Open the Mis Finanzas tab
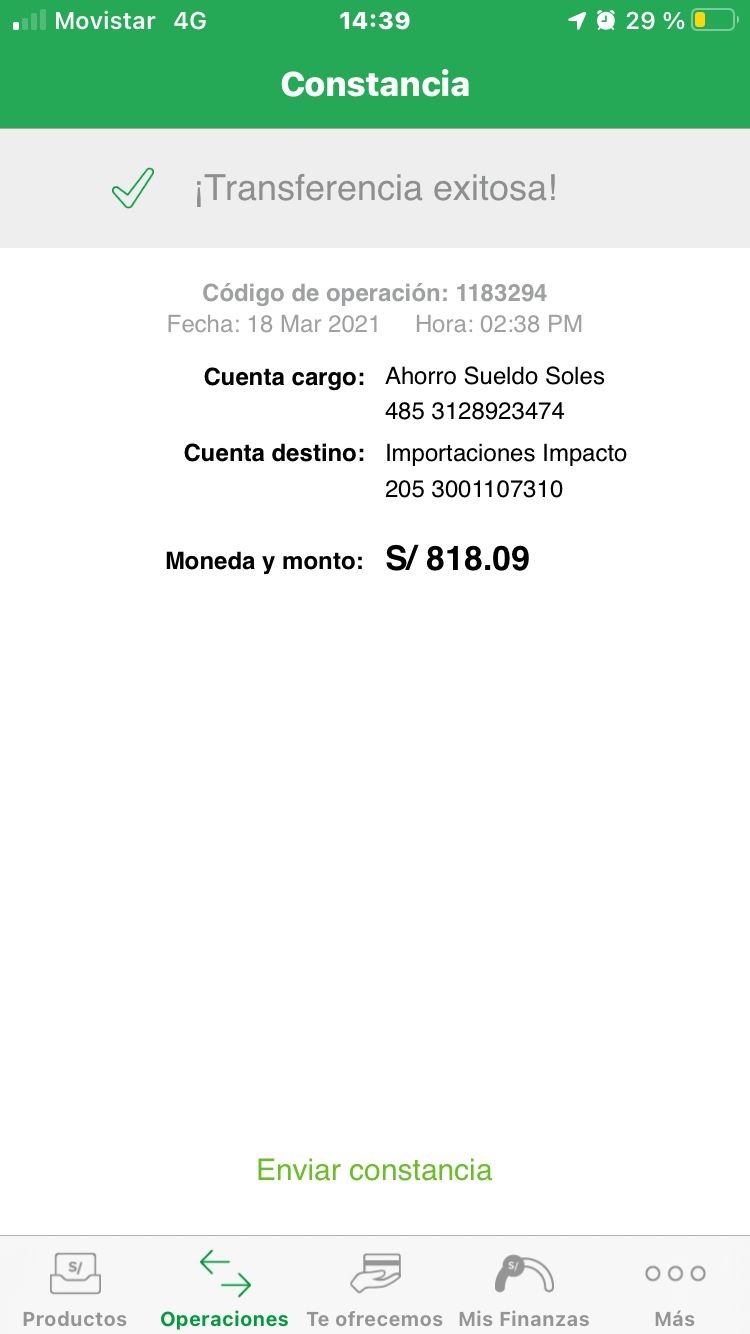The height and width of the screenshot is (1334, 750). click(x=524, y=1288)
